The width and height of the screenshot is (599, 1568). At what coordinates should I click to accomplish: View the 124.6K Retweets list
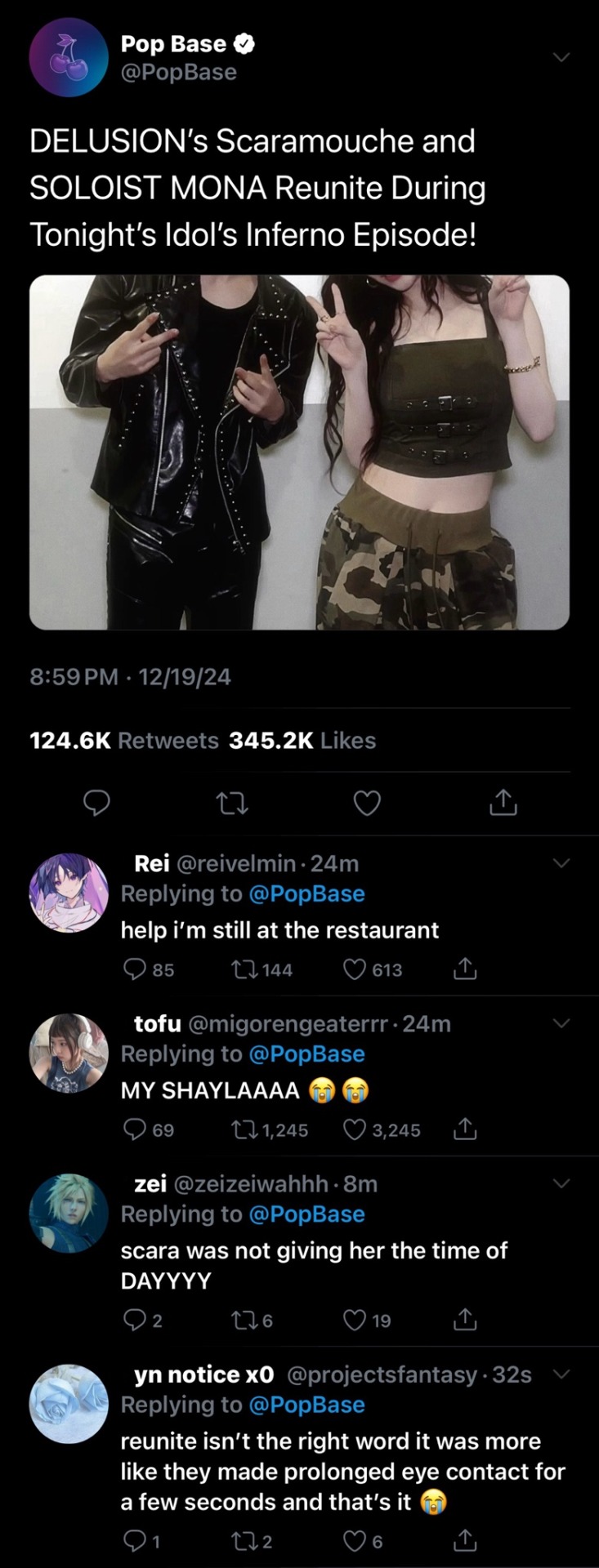(124, 741)
